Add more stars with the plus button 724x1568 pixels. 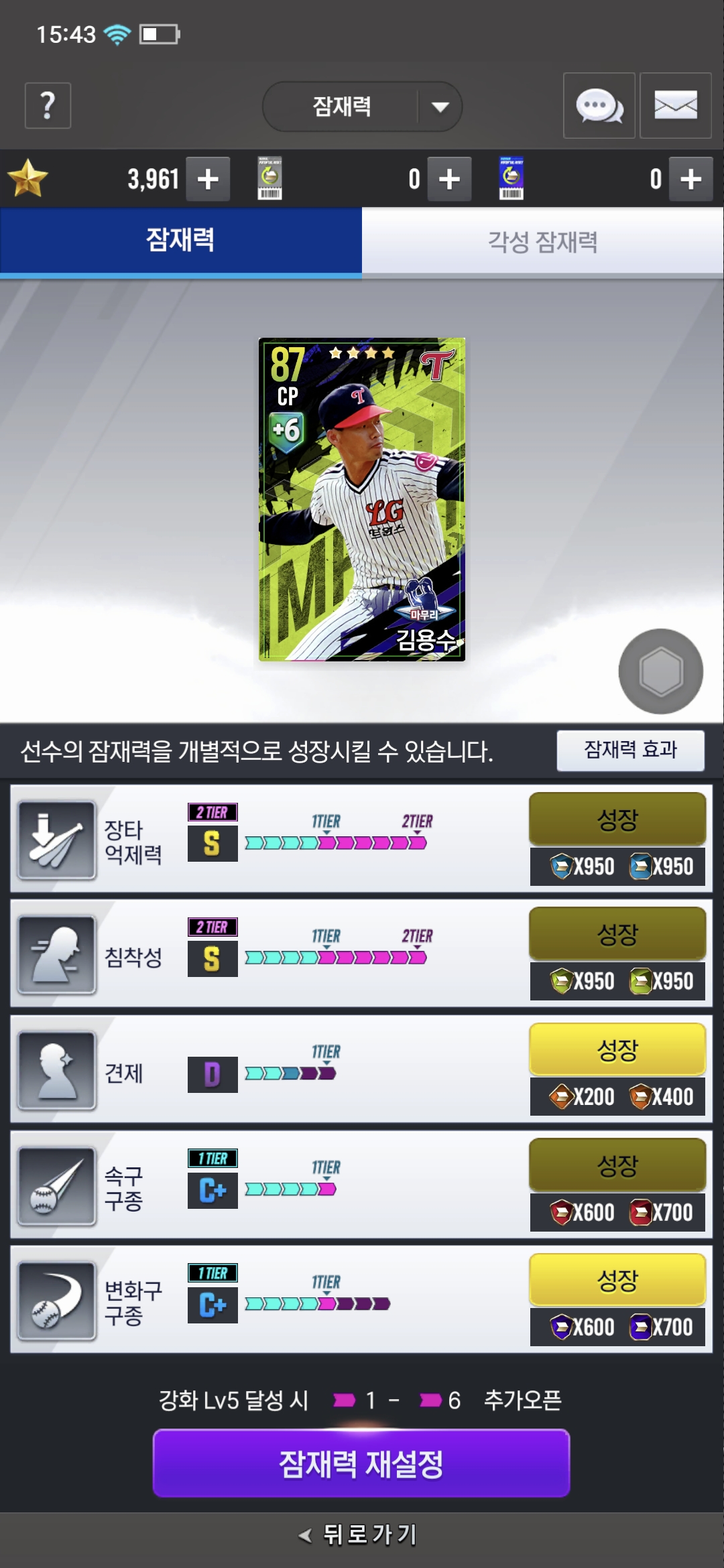tap(208, 179)
